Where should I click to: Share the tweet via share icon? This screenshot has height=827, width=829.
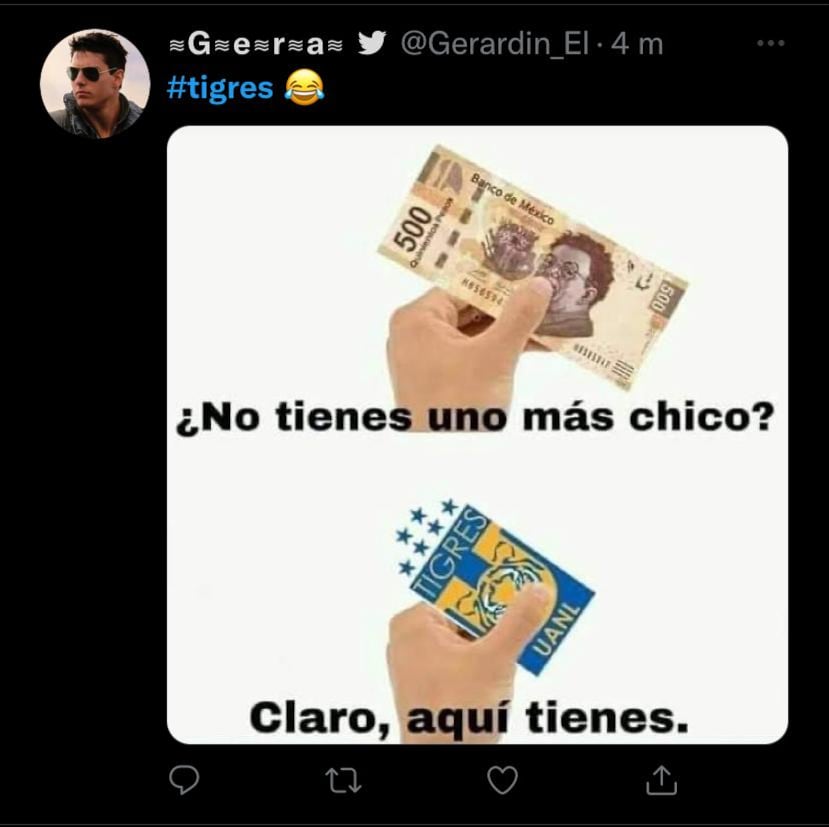(x=662, y=778)
